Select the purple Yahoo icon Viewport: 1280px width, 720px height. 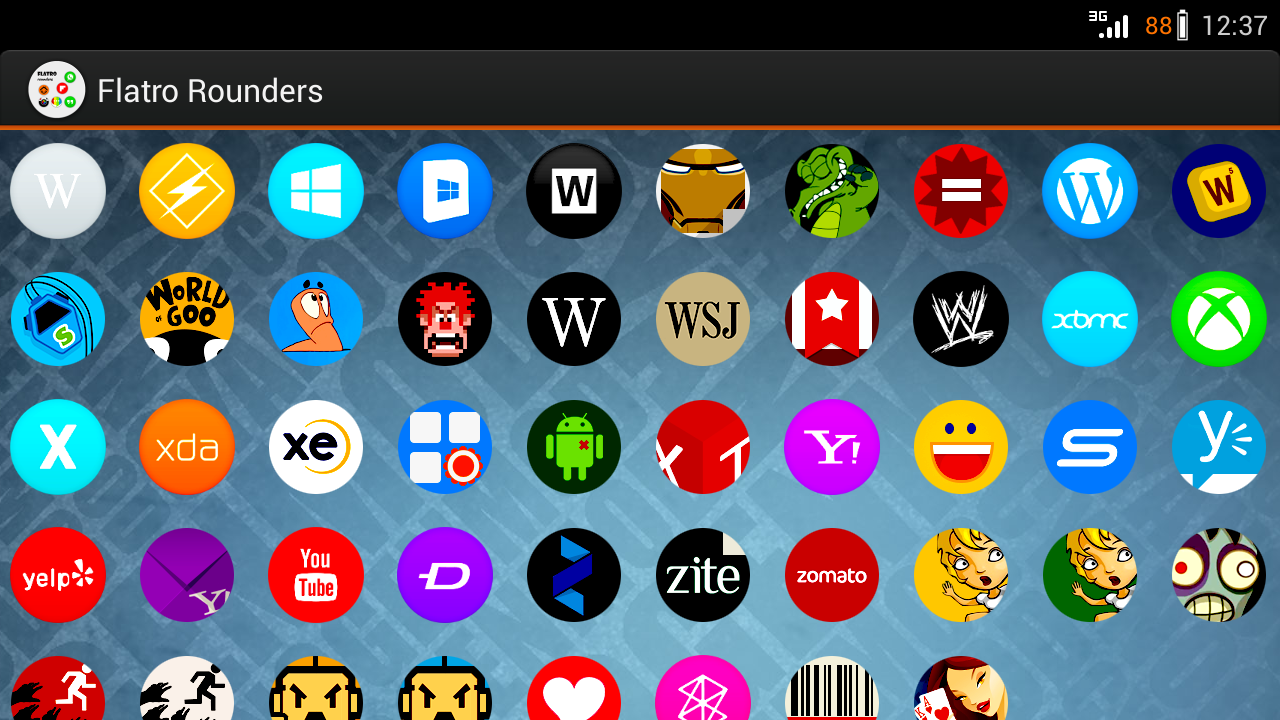click(x=832, y=447)
